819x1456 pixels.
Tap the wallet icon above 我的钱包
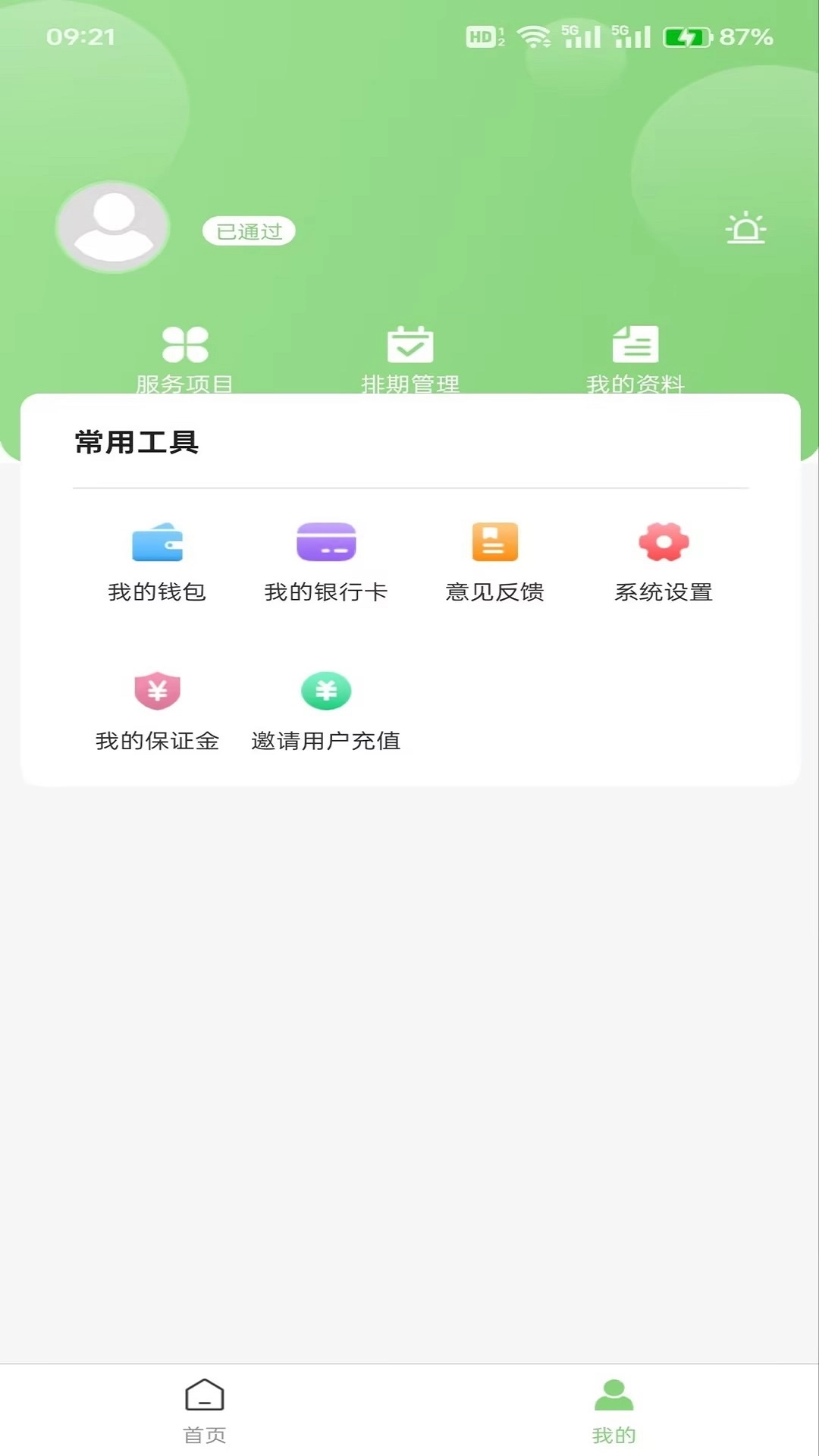(157, 543)
